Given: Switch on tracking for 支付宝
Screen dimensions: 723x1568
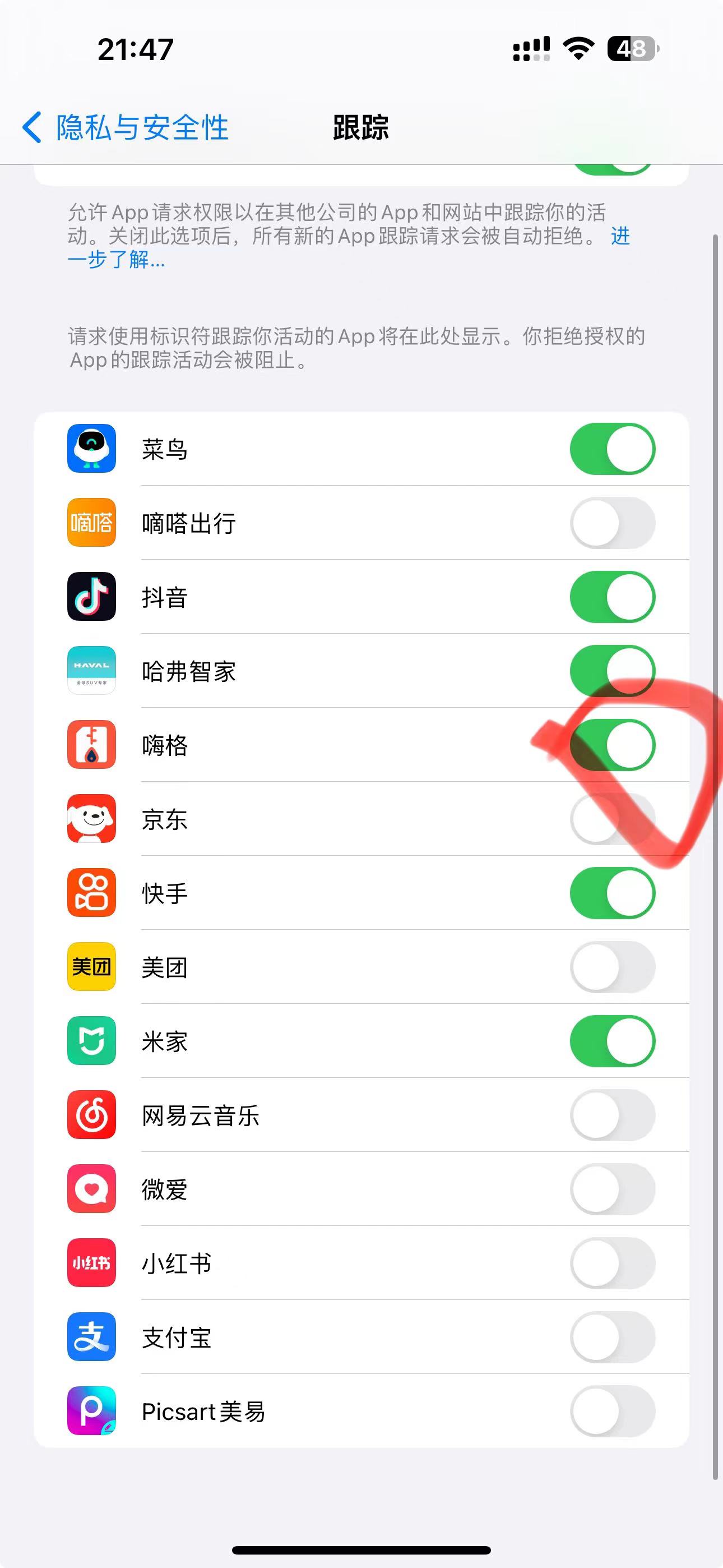Looking at the screenshot, I should pos(612,1338).
